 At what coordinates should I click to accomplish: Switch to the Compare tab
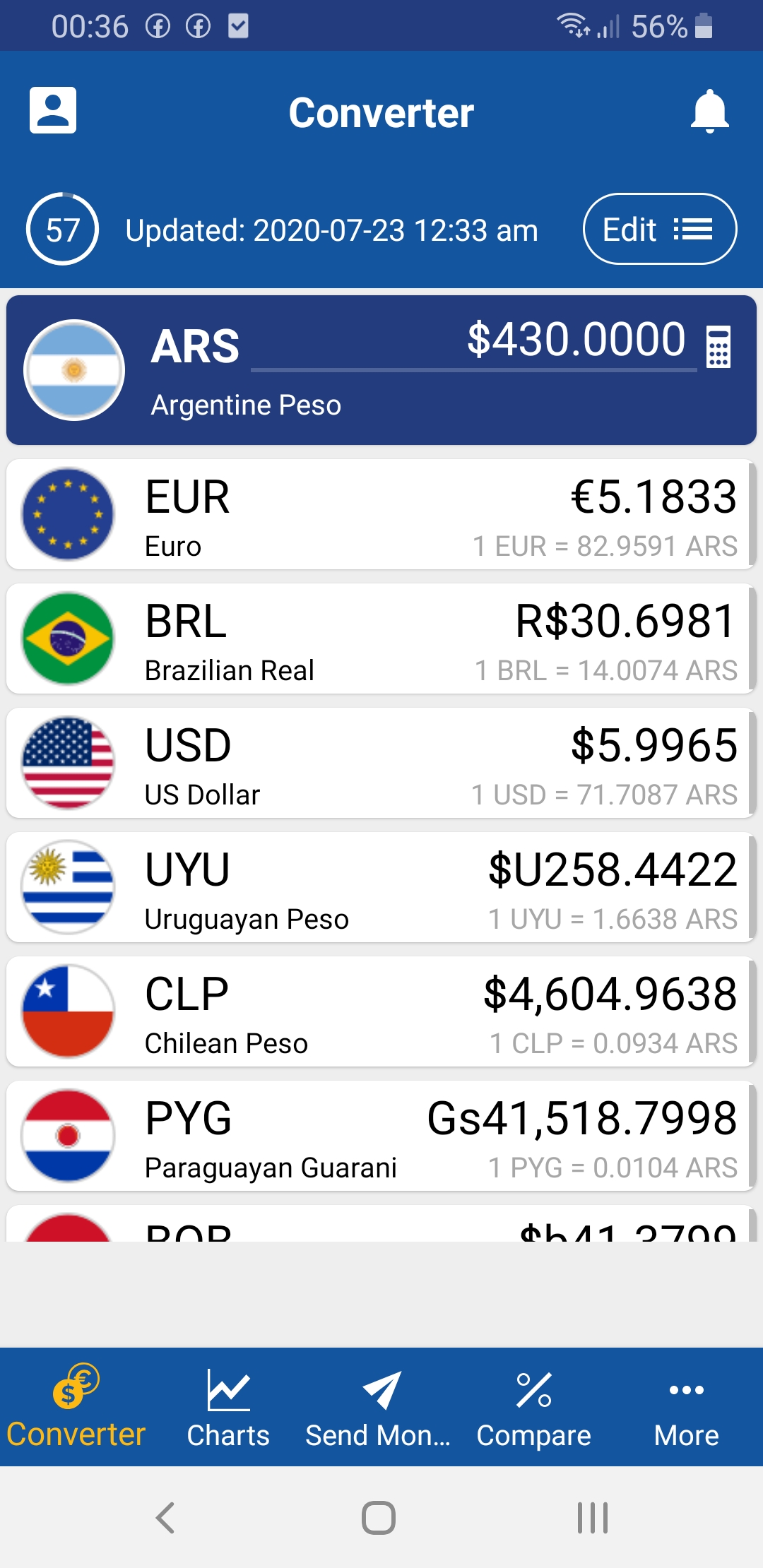pos(534,1407)
